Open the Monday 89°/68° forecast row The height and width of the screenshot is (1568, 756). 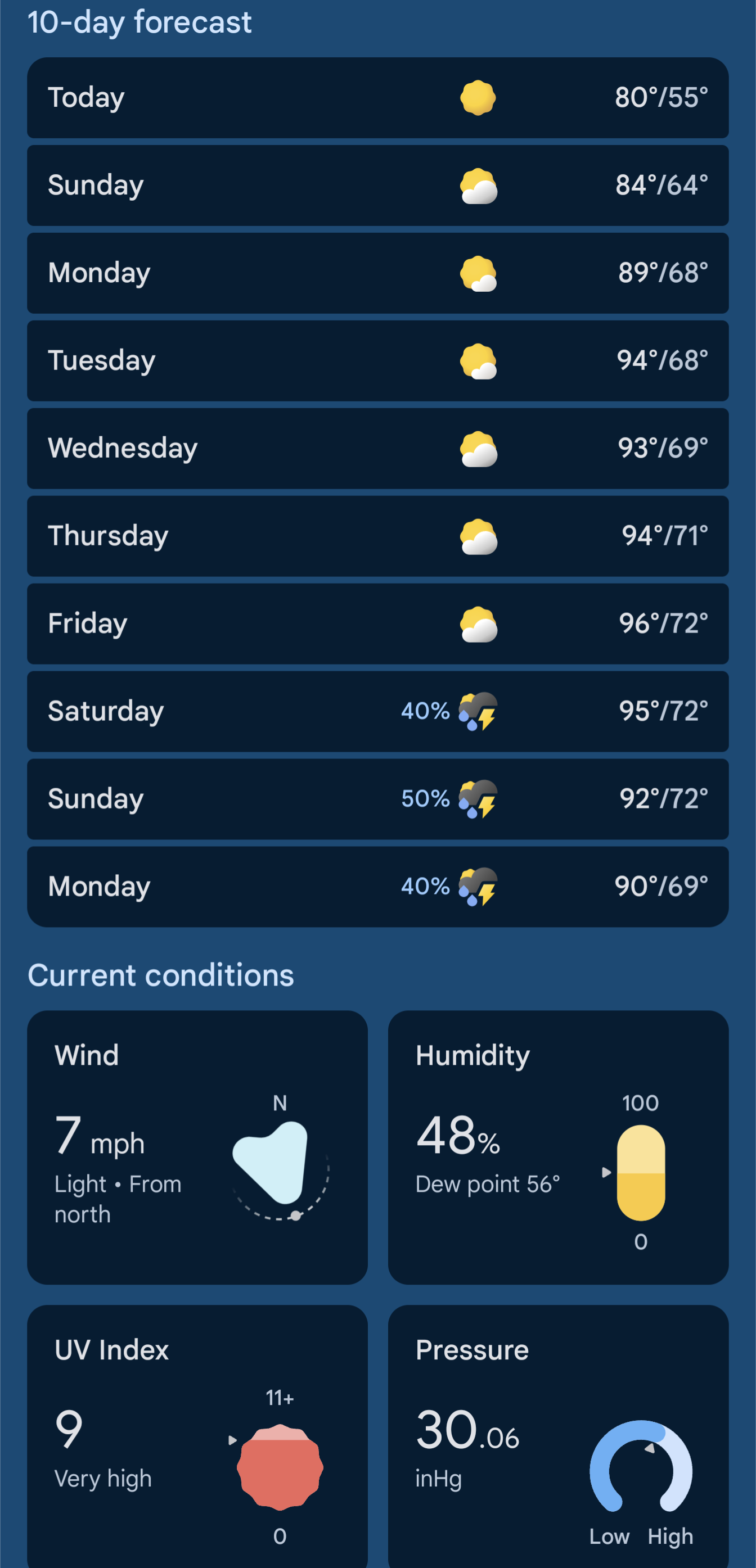[377, 273]
